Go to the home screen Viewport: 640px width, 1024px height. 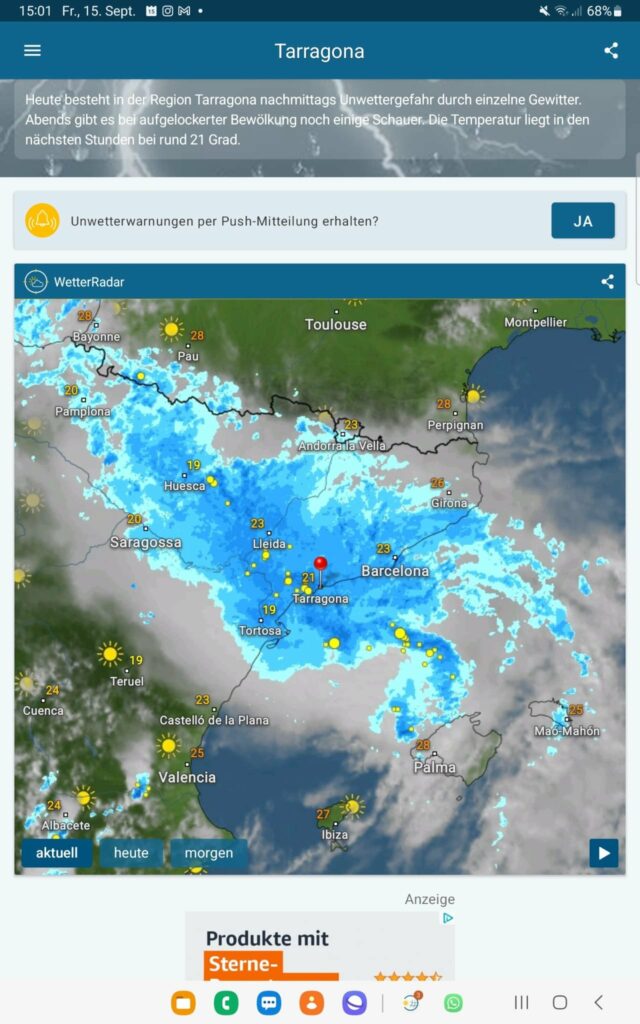pyautogui.click(x=560, y=1002)
